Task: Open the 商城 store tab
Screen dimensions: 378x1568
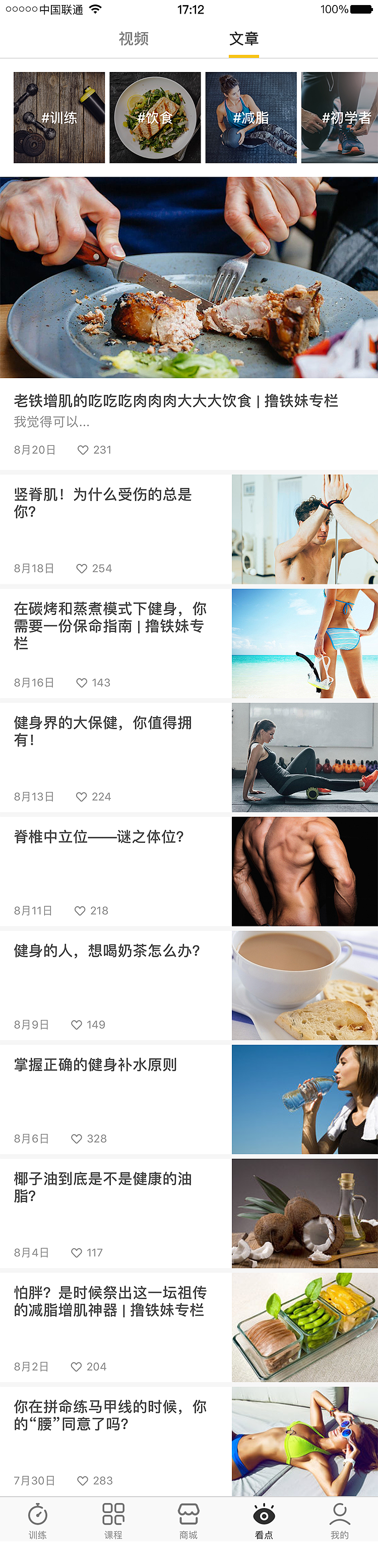Action: tap(188, 1520)
